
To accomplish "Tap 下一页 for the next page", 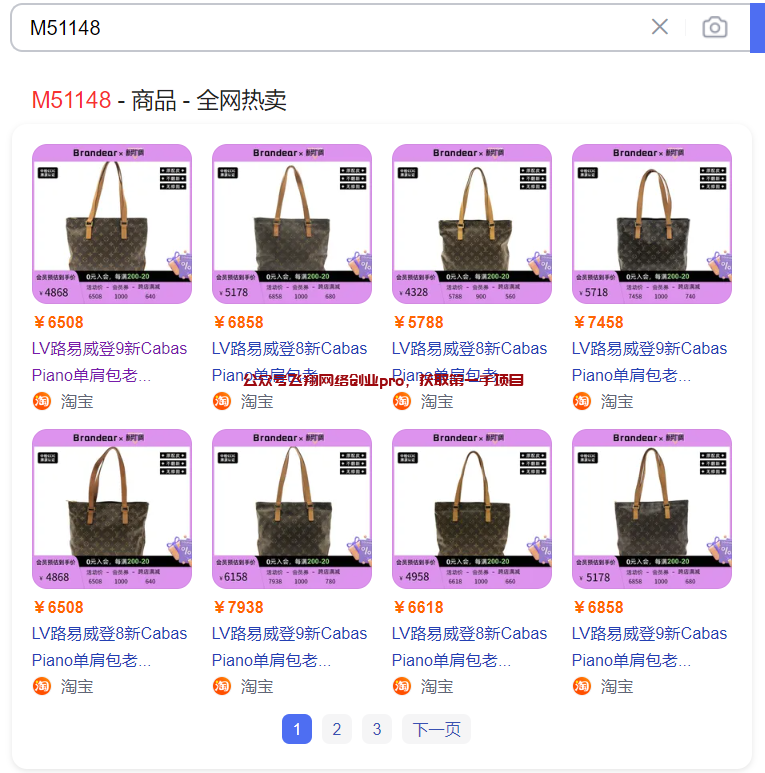I will pos(436,729).
